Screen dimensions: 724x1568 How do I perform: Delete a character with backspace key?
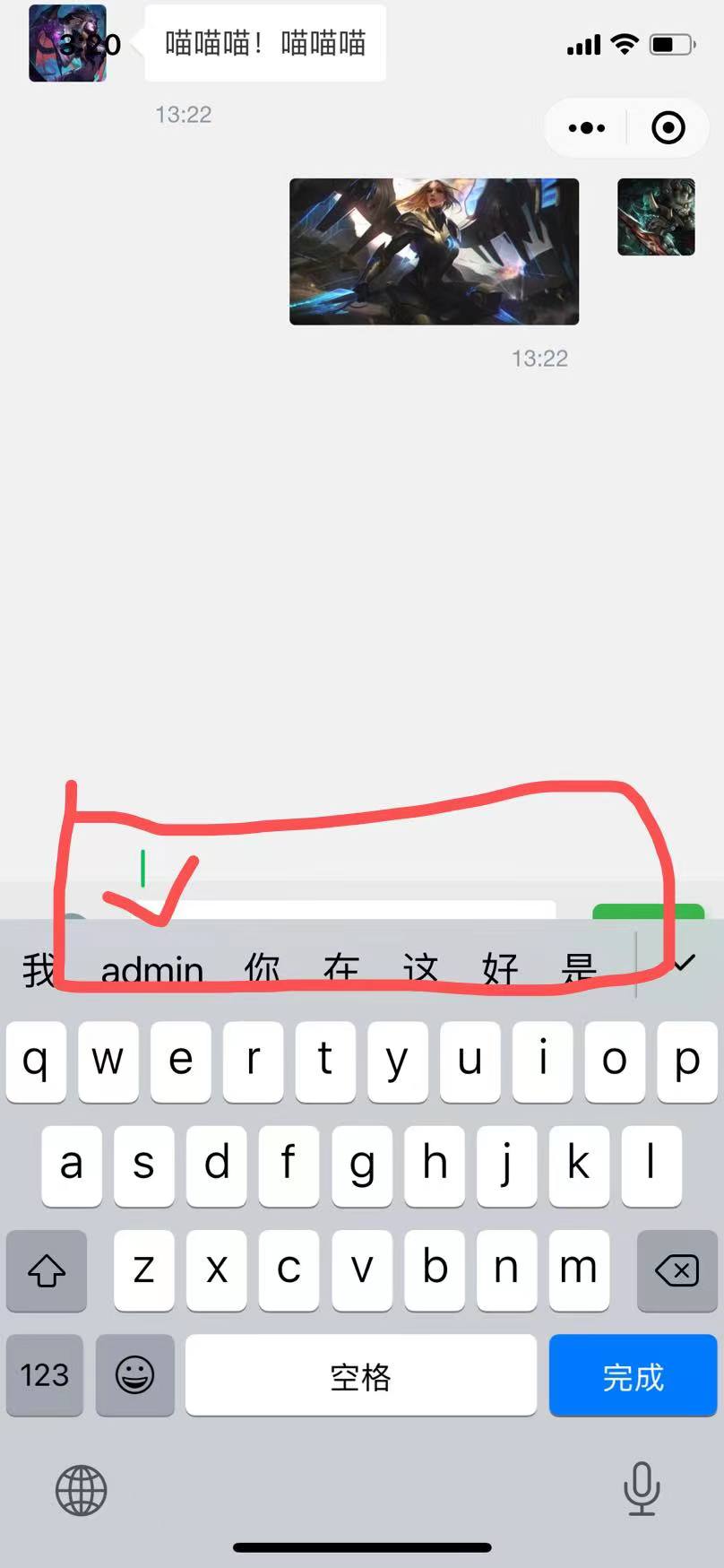tap(677, 1270)
